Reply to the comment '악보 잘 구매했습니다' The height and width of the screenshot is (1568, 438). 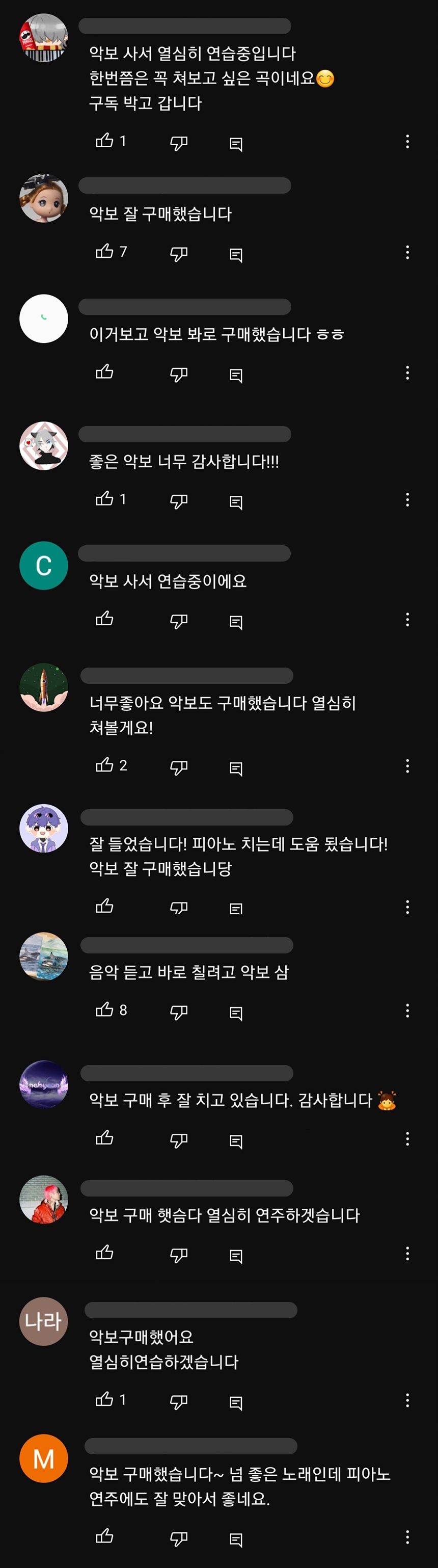pyautogui.click(x=236, y=254)
